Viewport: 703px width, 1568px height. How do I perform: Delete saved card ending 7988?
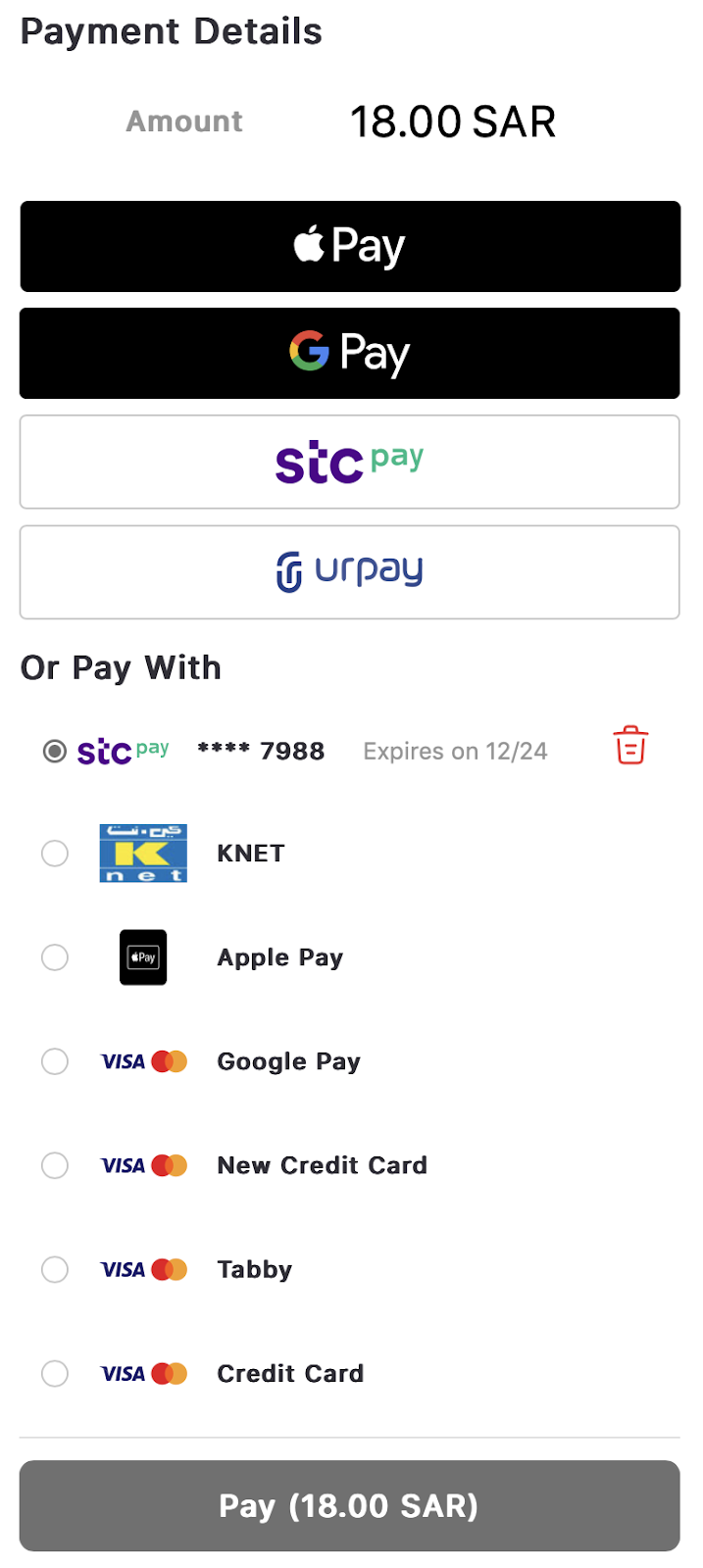tap(630, 746)
